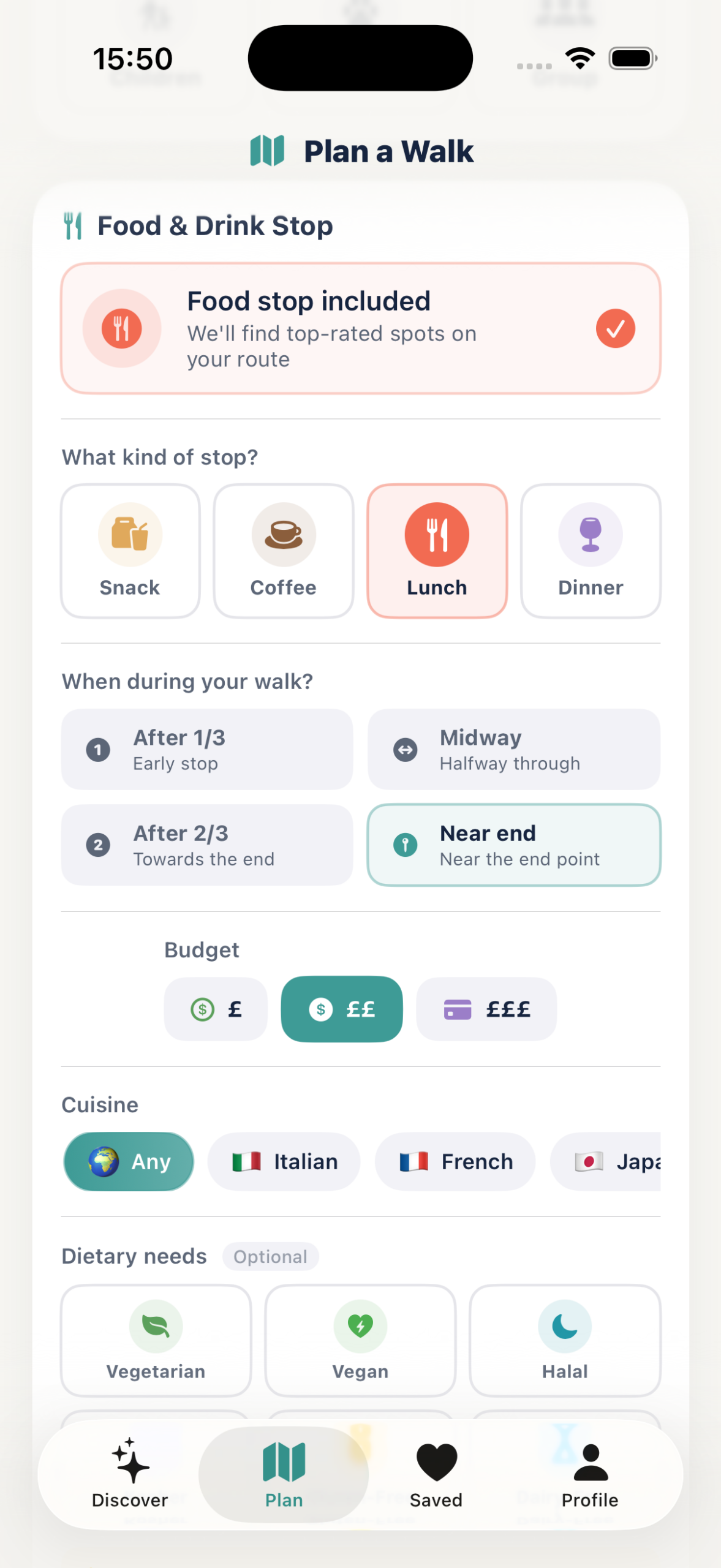721x1568 pixels.
Task: Choose the Midway stop timing
Action: [x=514, y=749]
